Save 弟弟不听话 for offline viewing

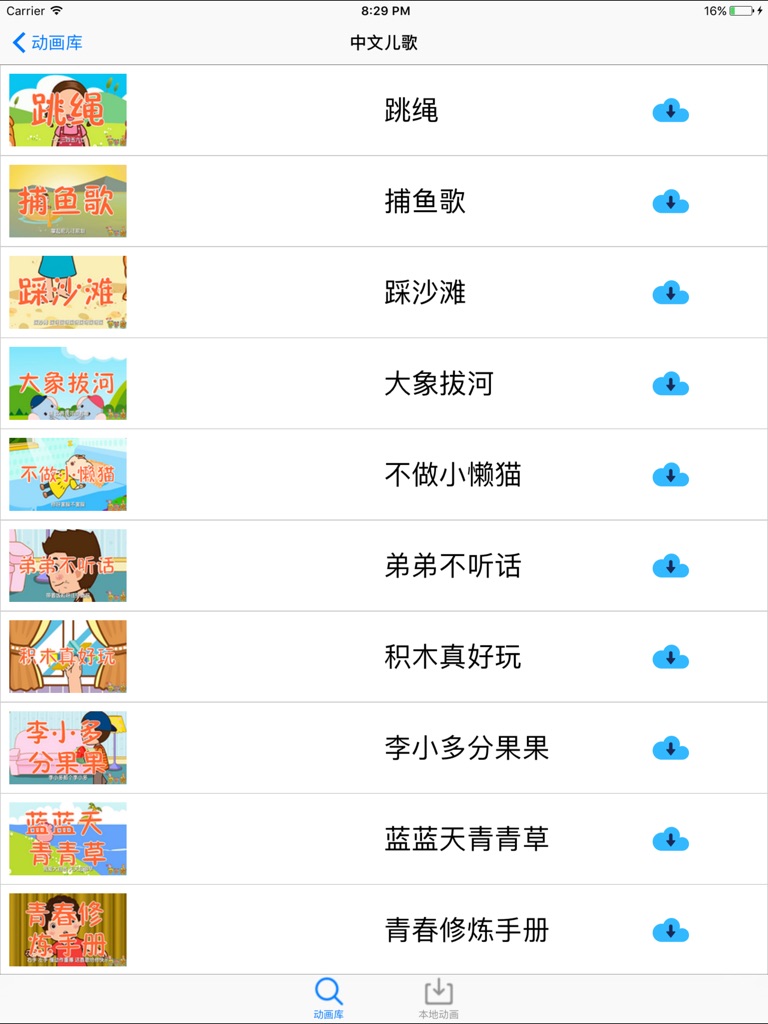coord(670,566)
